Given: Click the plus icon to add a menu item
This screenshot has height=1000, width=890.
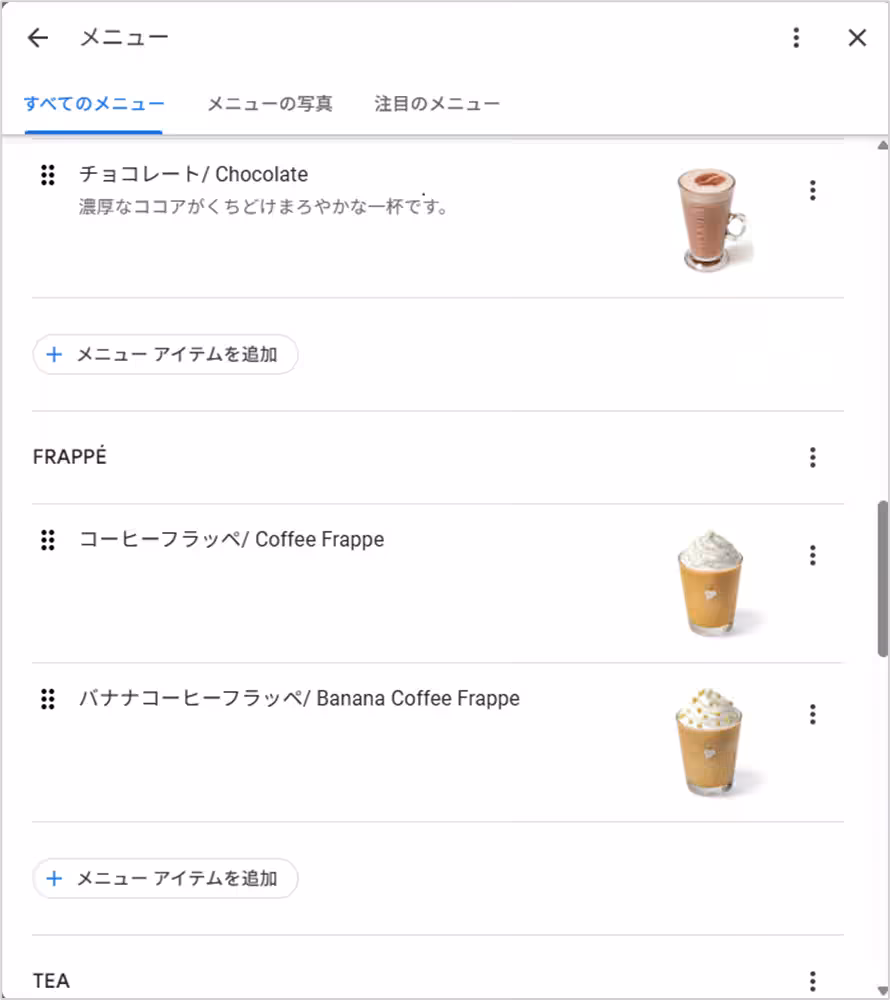Looking at the screenshot, I should tap(55, 354).
